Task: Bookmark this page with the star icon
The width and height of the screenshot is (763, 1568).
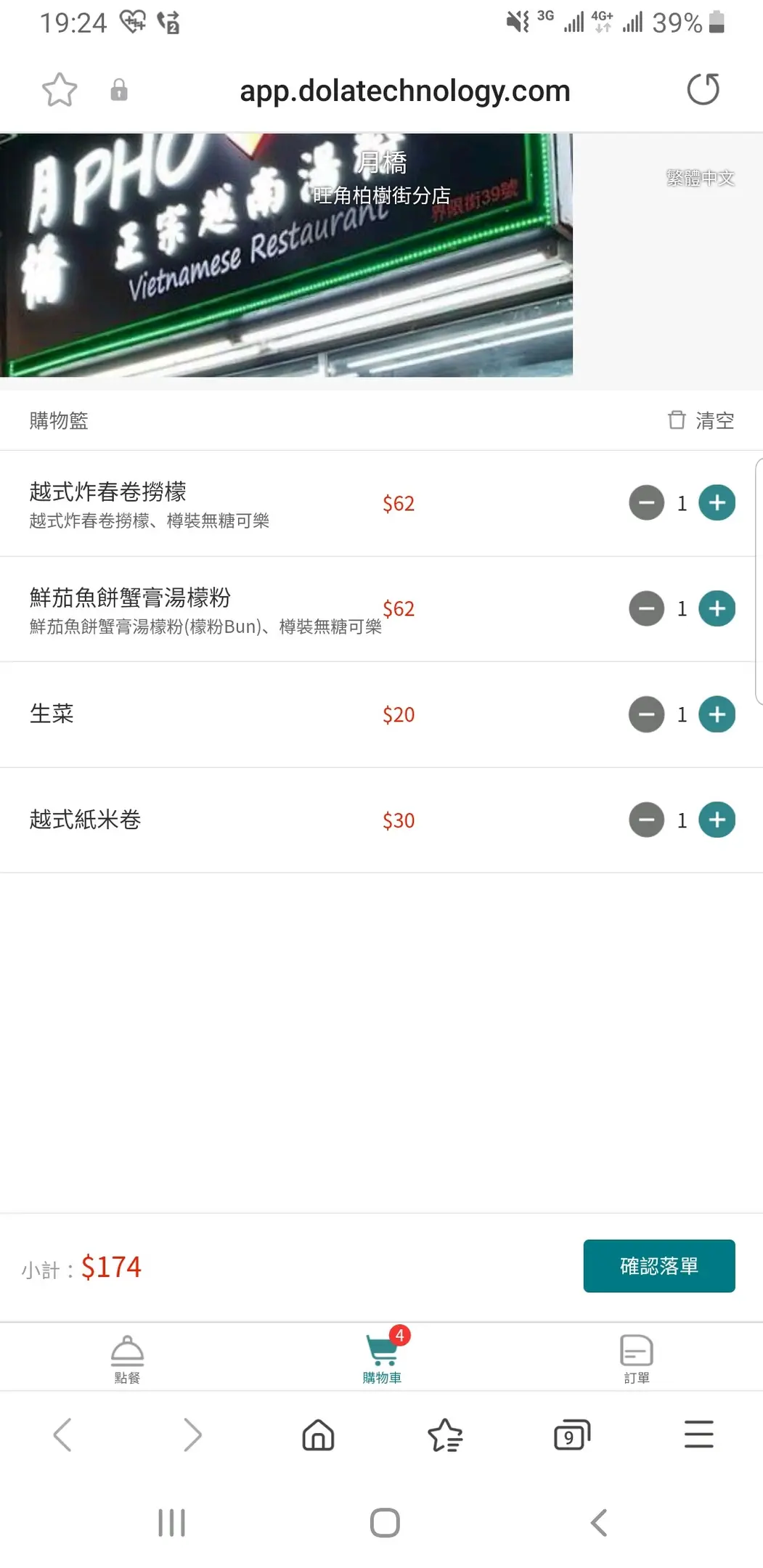Action: pyautogui.click(x=60, y=90)
